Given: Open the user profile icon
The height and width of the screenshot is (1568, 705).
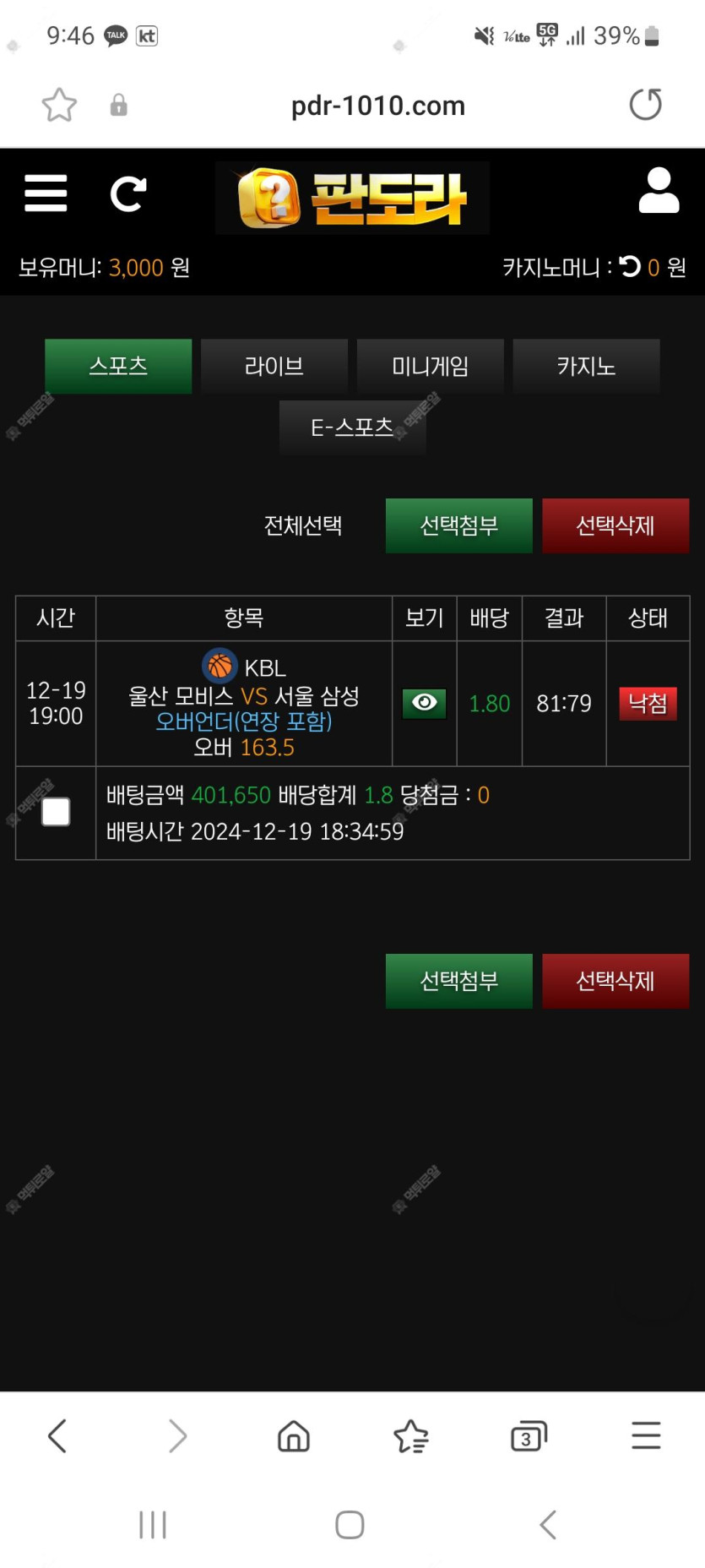Looking at the screenshot, I should [x=659, y=190].
